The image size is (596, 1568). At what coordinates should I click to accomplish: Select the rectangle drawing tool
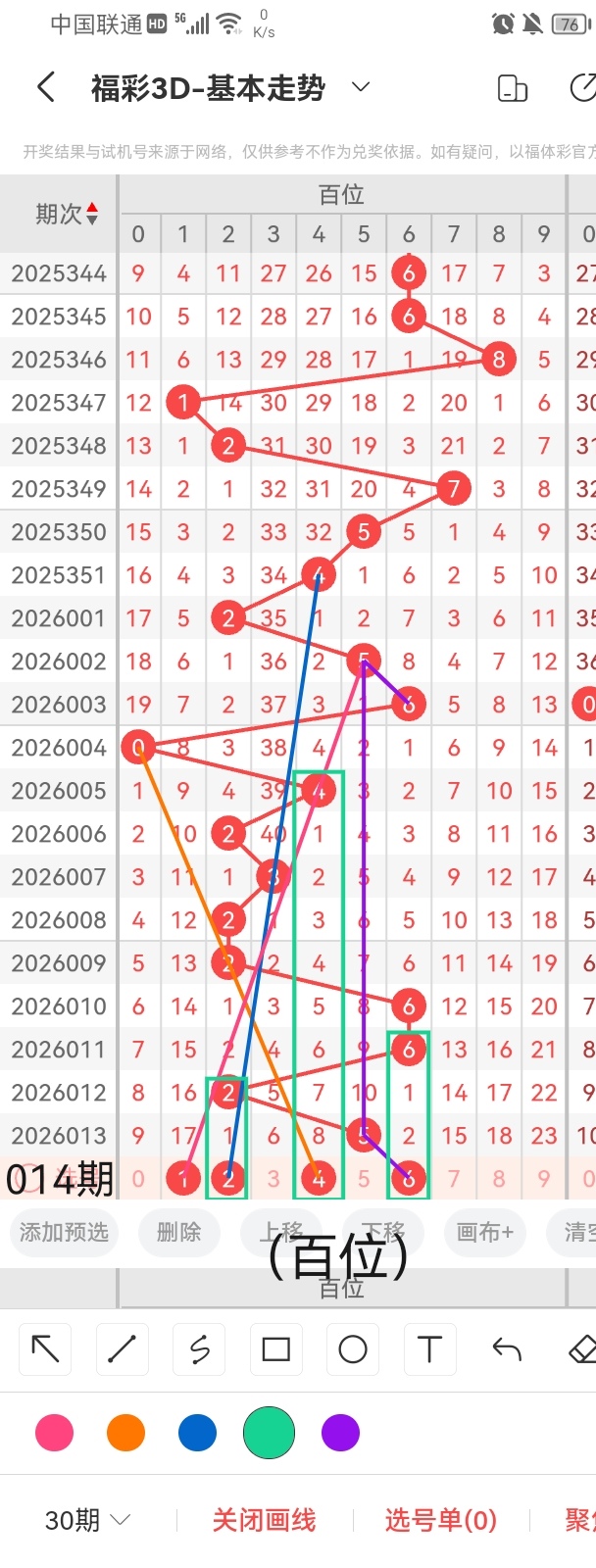(275, 1349)
